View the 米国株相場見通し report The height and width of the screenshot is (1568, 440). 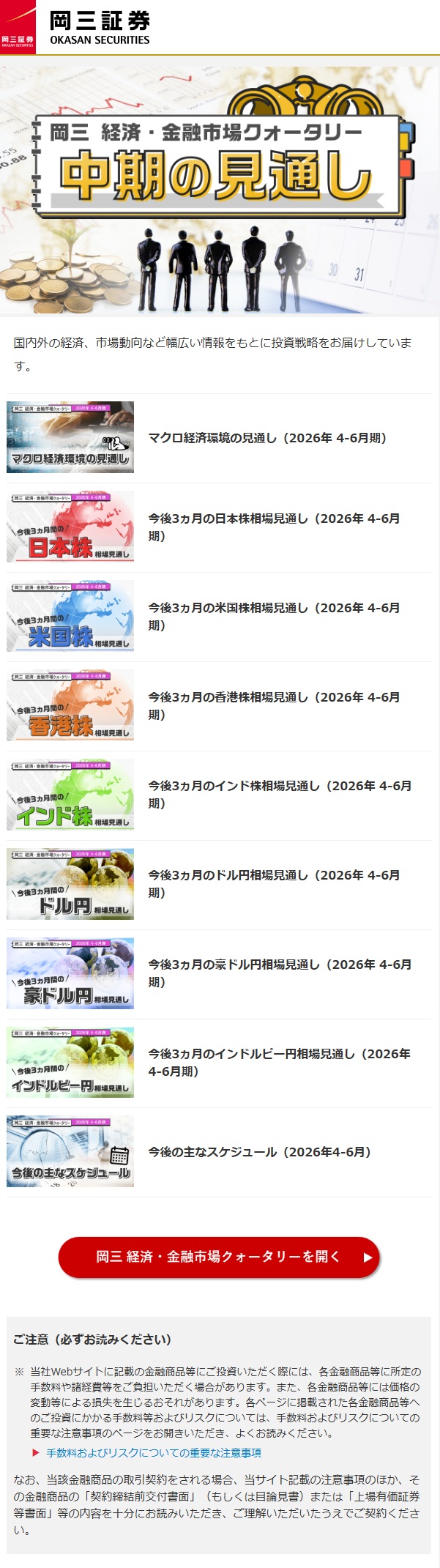click(x=274, y=617)
